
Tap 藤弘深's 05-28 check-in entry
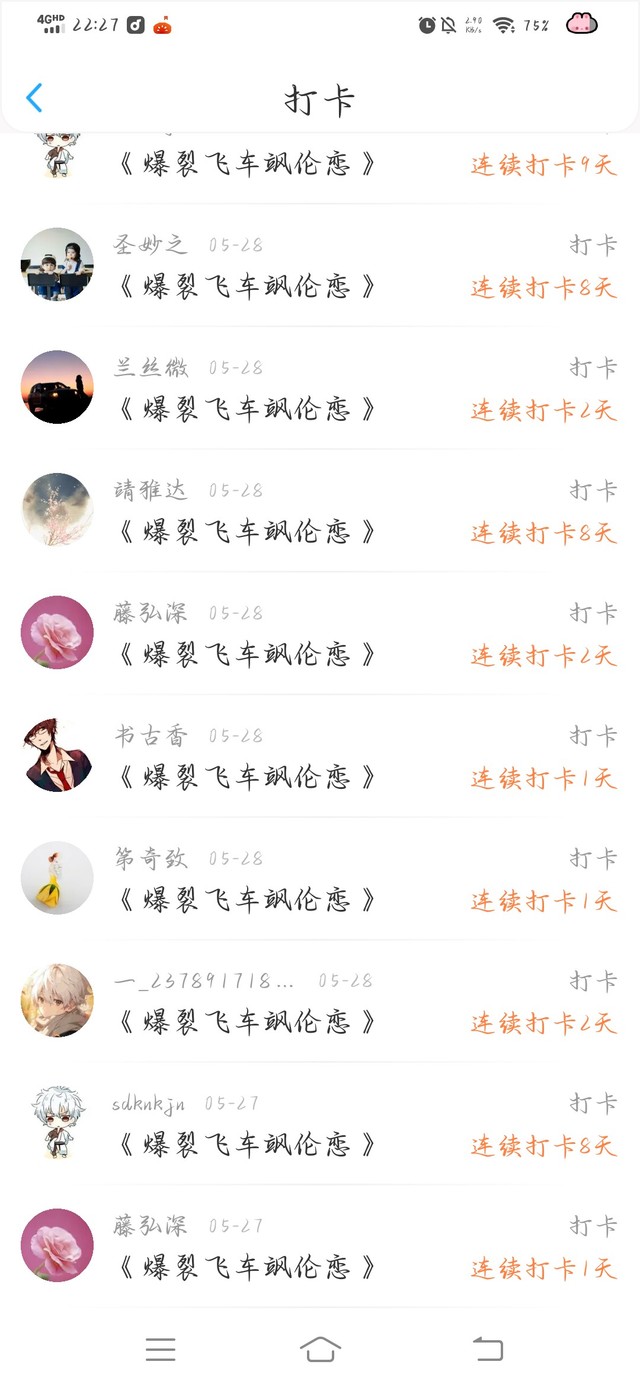coord(320,633)
